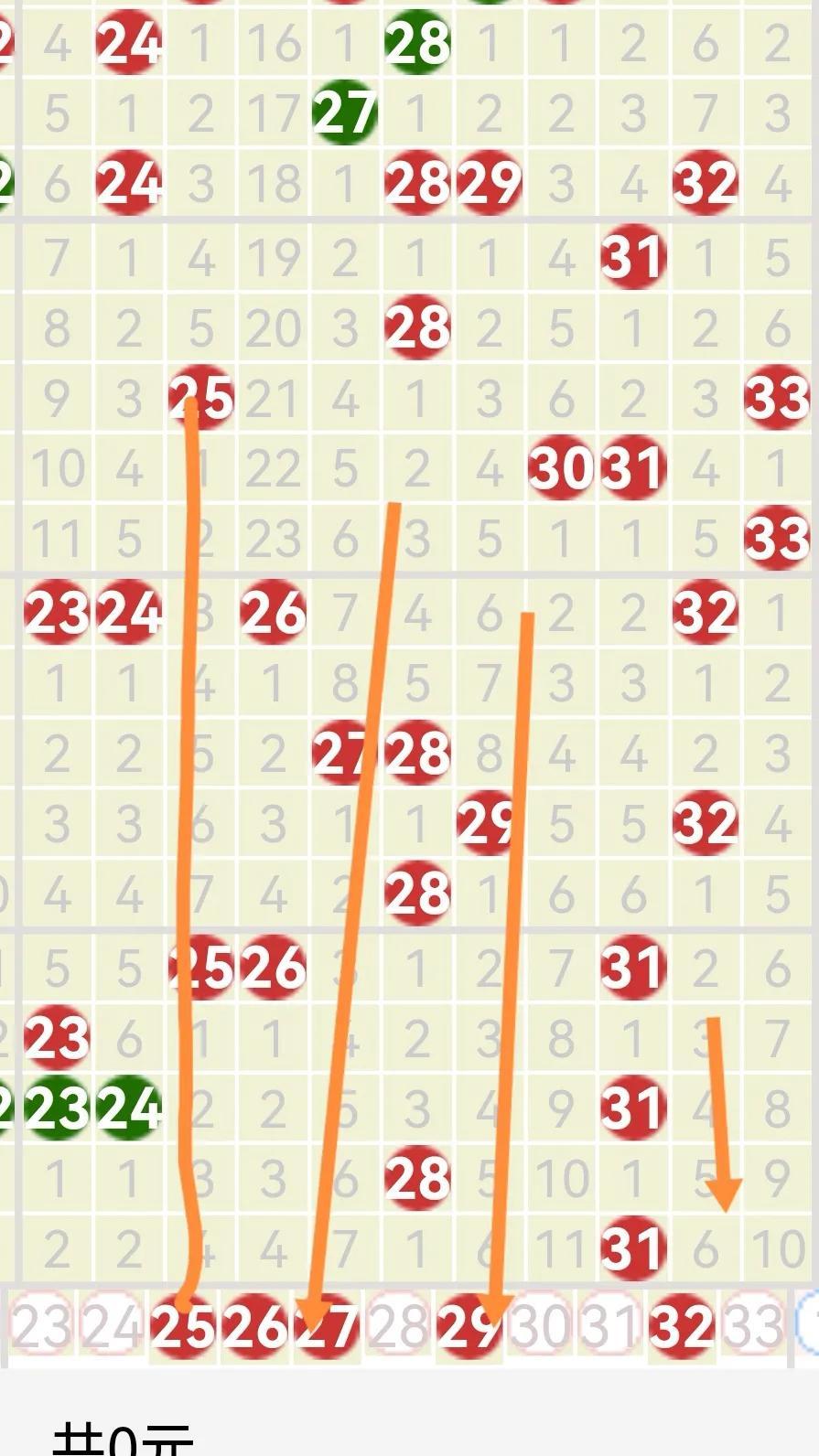
Task: Select number 23 in the pick row
Action: pos(41,1325)
